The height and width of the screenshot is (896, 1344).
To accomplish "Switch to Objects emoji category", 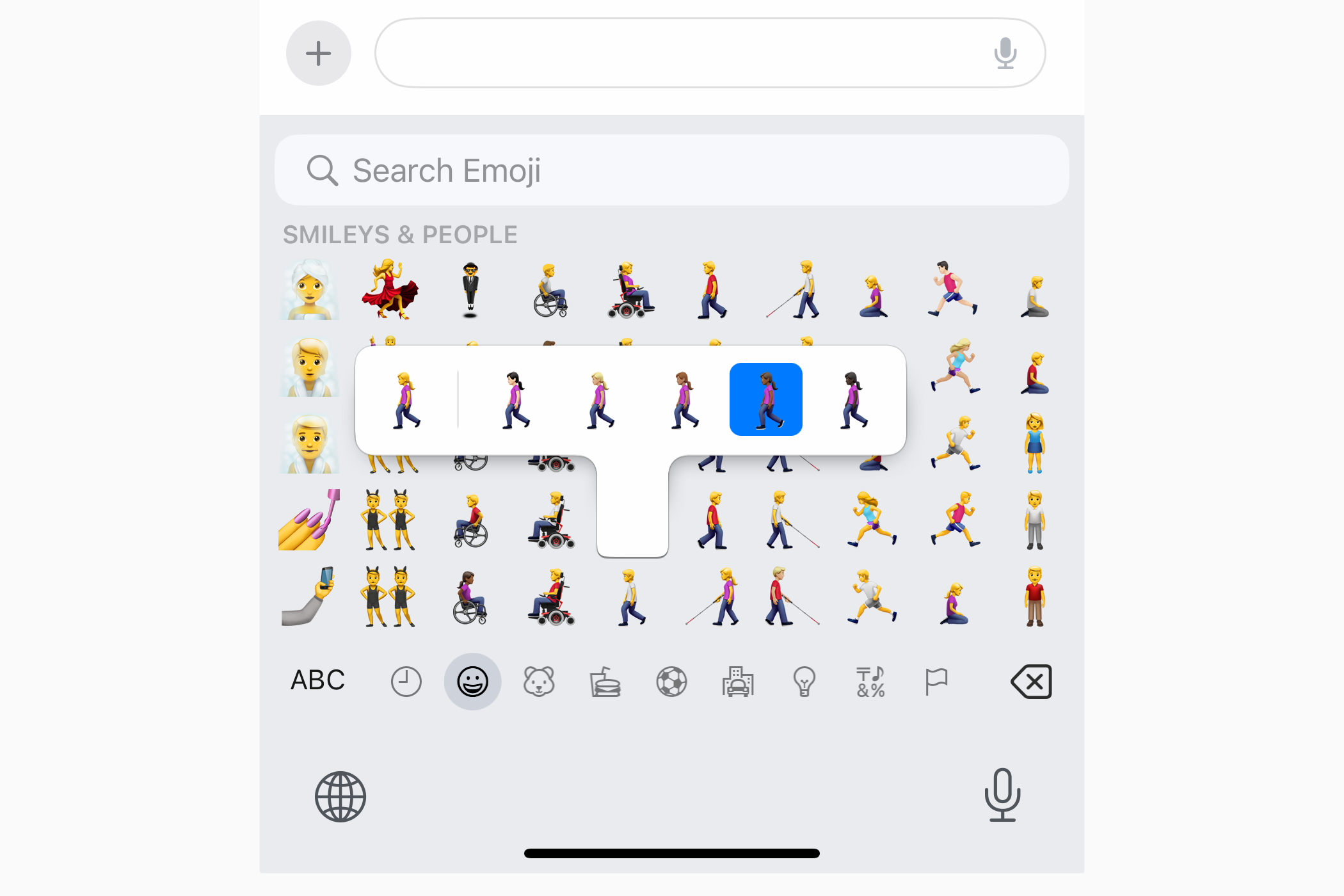I will click(804, 682).
